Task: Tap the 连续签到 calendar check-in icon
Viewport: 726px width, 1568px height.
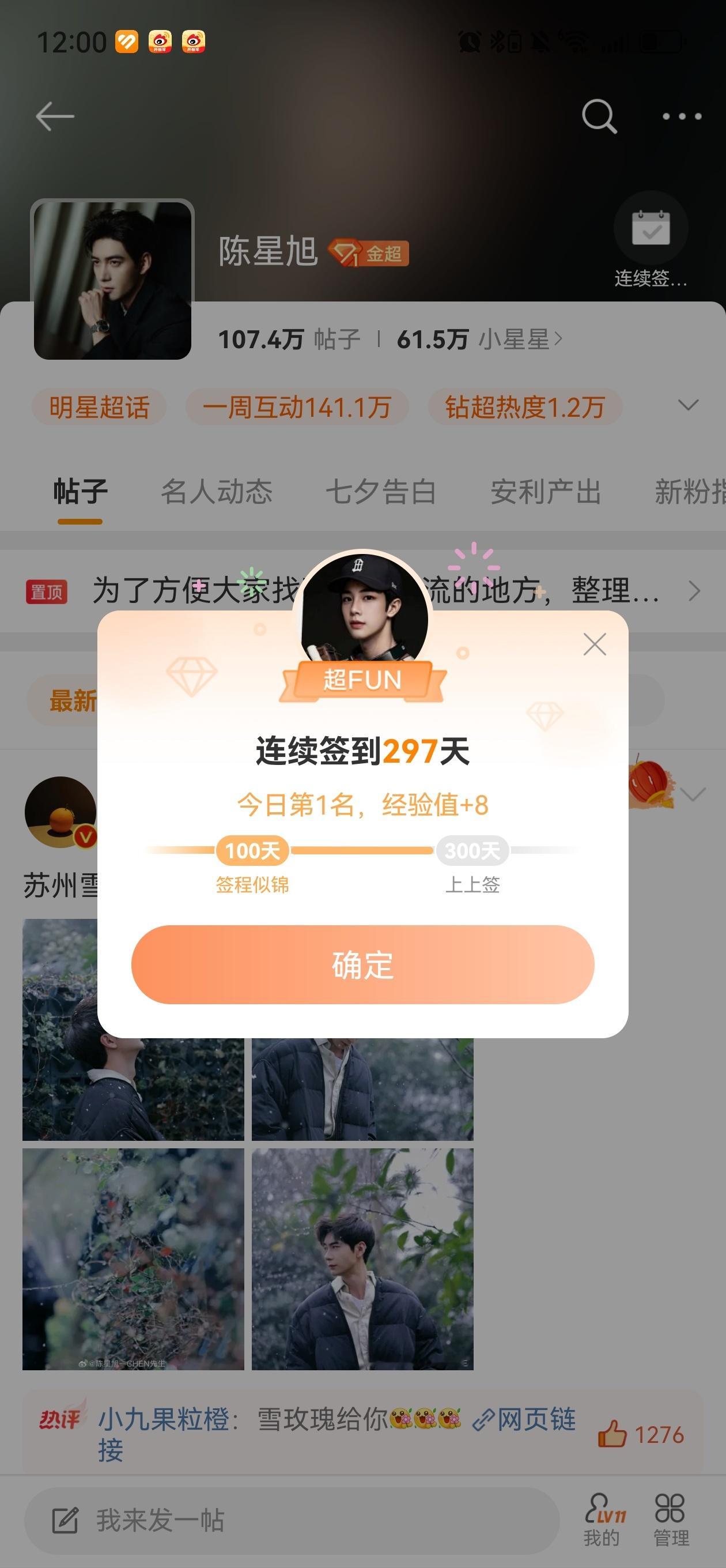Action: pos(651,228)
